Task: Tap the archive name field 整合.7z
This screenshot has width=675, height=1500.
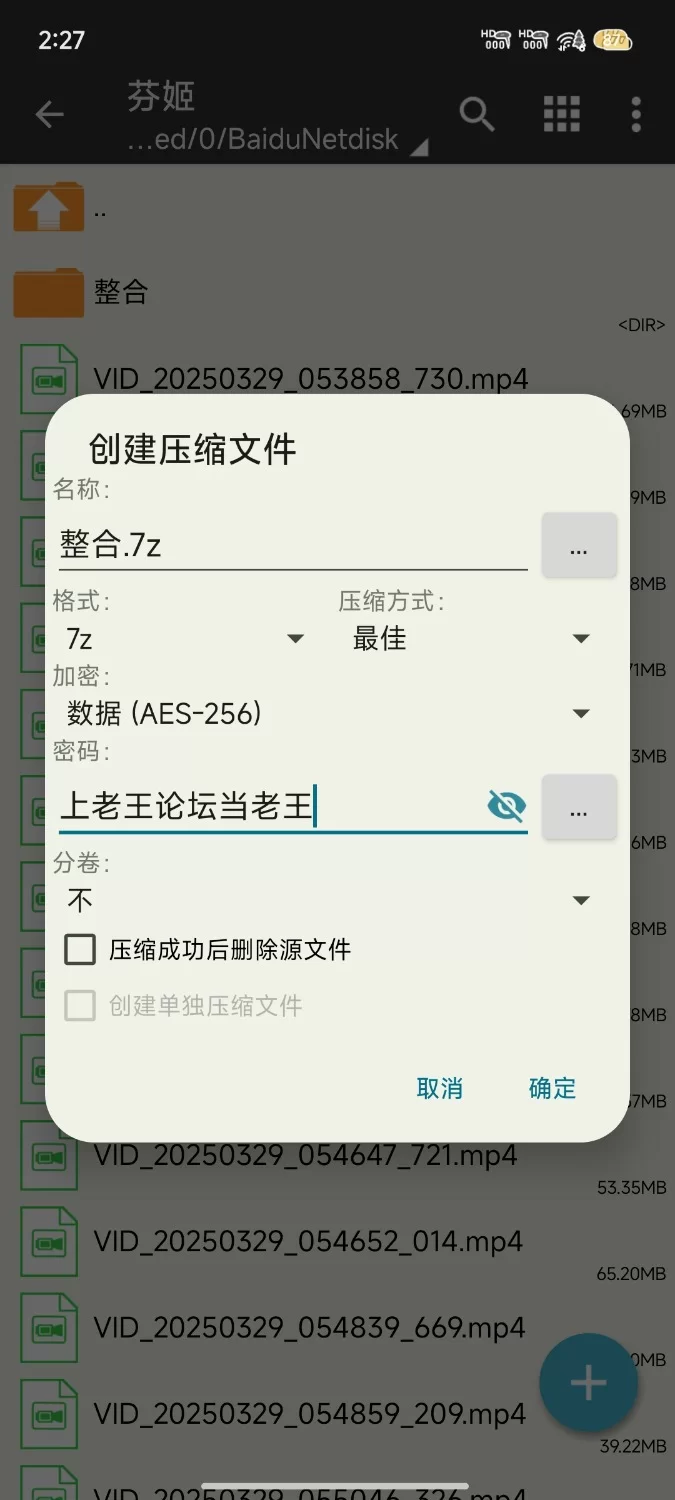Action: 290,545
